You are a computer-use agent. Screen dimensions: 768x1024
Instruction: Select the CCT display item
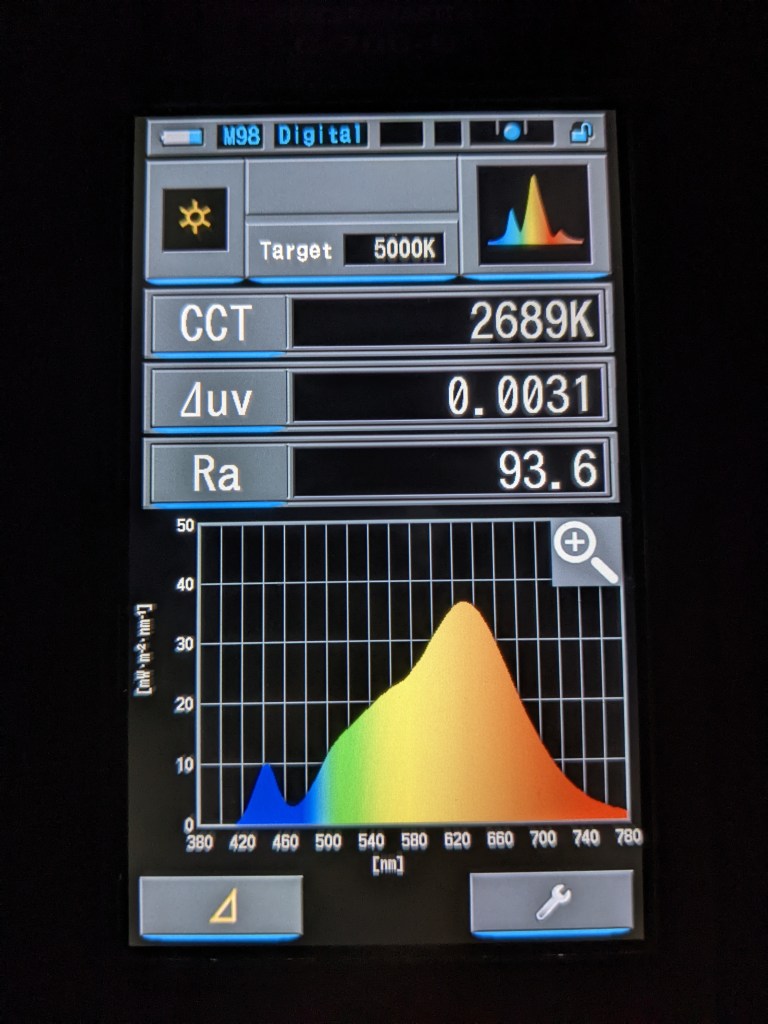pos(217,324)
